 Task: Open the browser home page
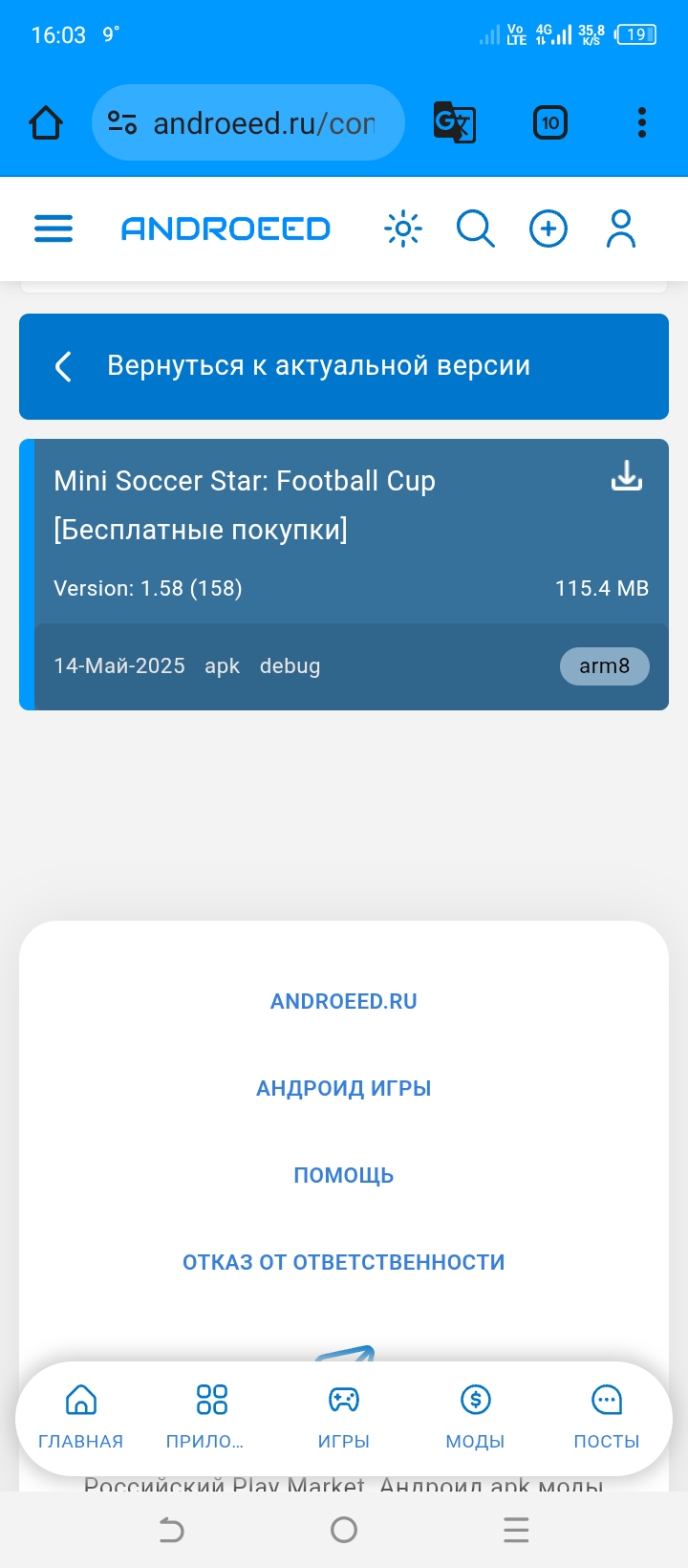tap(46, 123)
